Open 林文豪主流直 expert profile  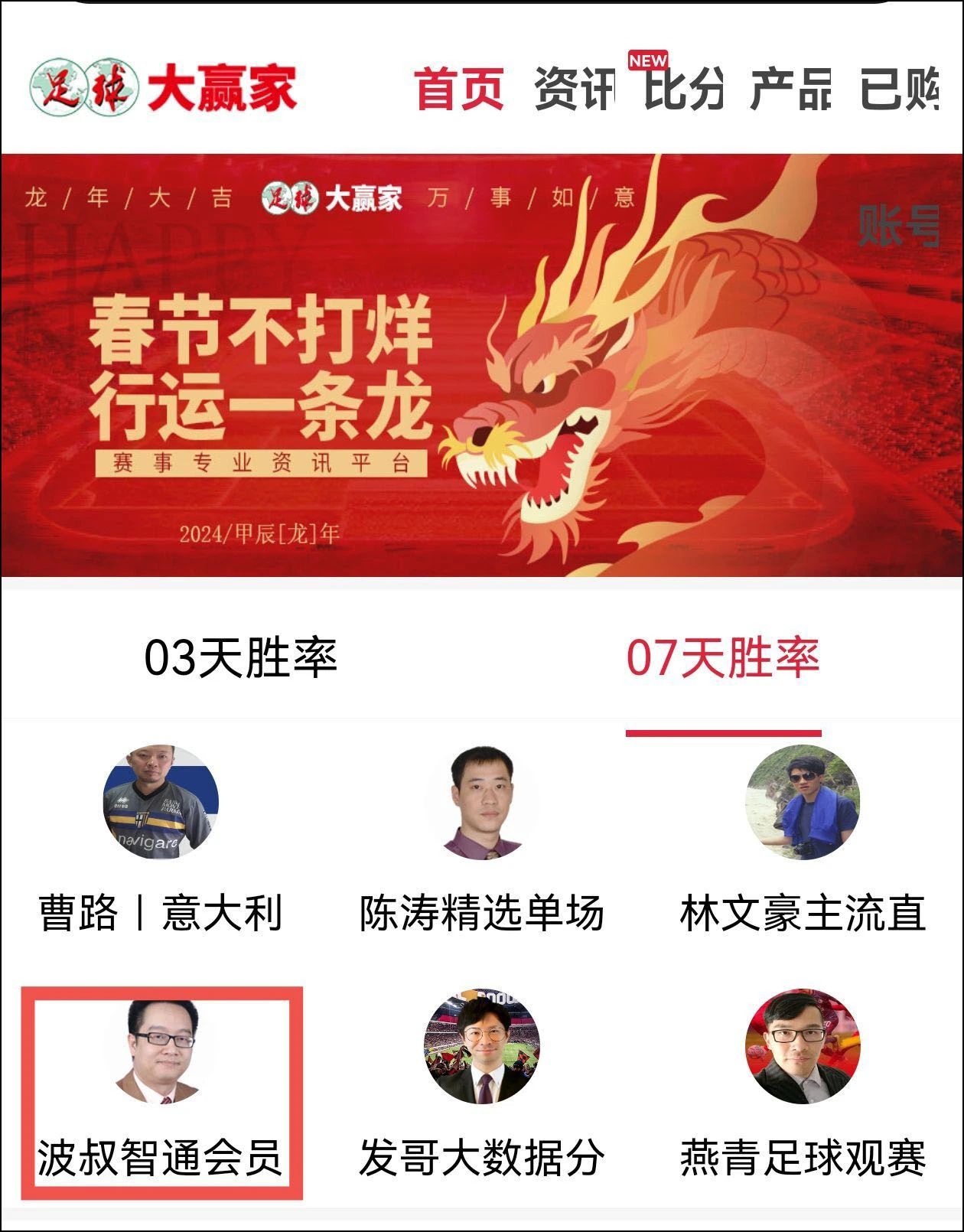click(803, 840)
